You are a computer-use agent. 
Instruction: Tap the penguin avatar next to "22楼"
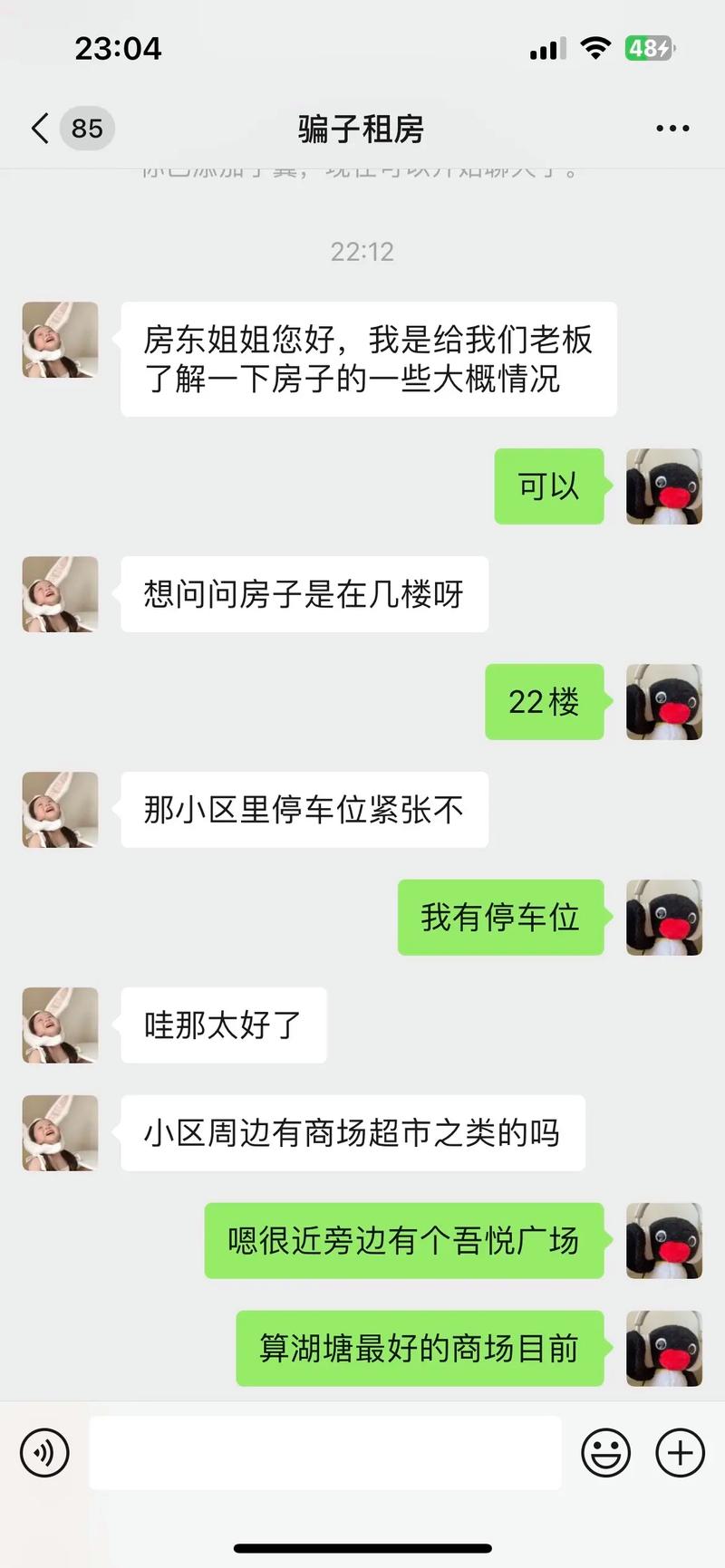[664, 702]
